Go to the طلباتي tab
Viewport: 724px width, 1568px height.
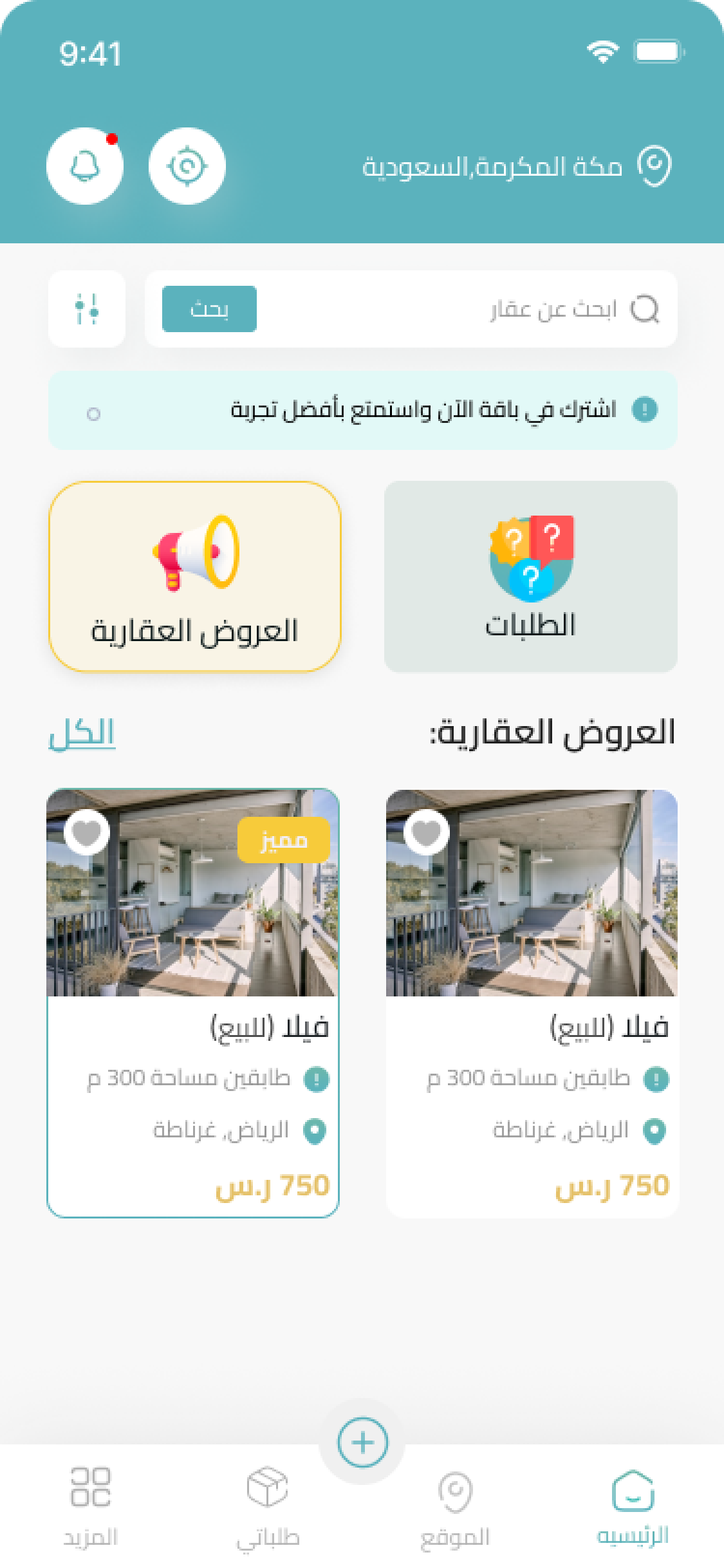tap(268, 1506)
